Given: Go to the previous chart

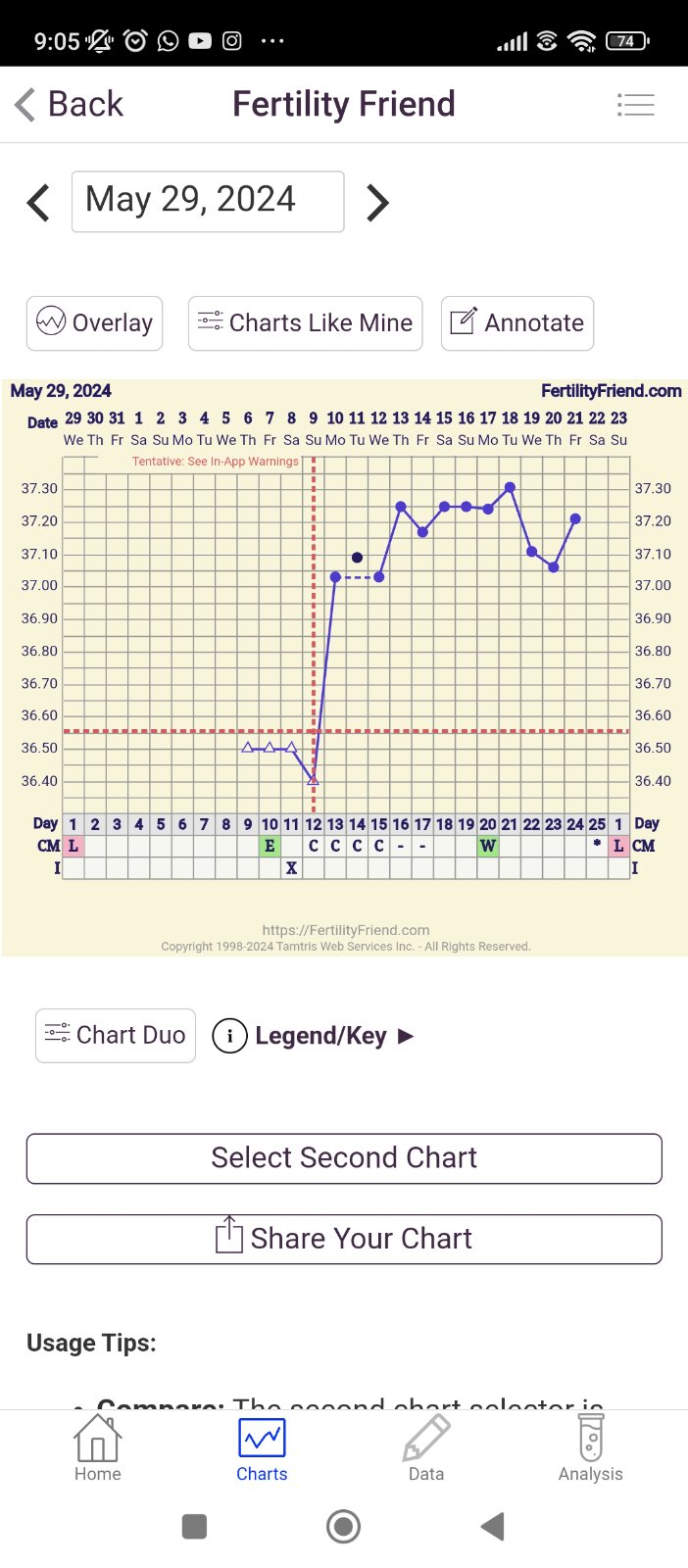Looking at the screenshot, I should [x=38, y=203].
